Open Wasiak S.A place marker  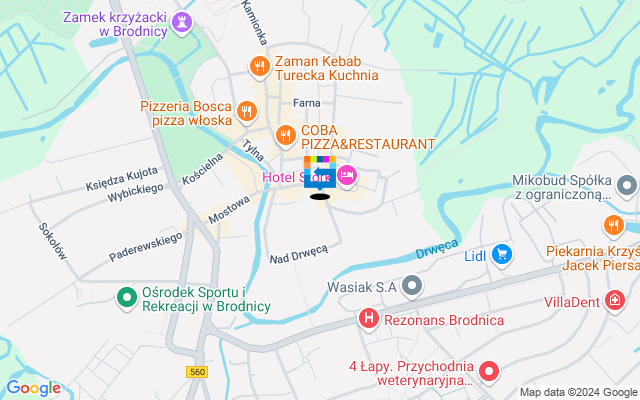(x=412, y=287)
